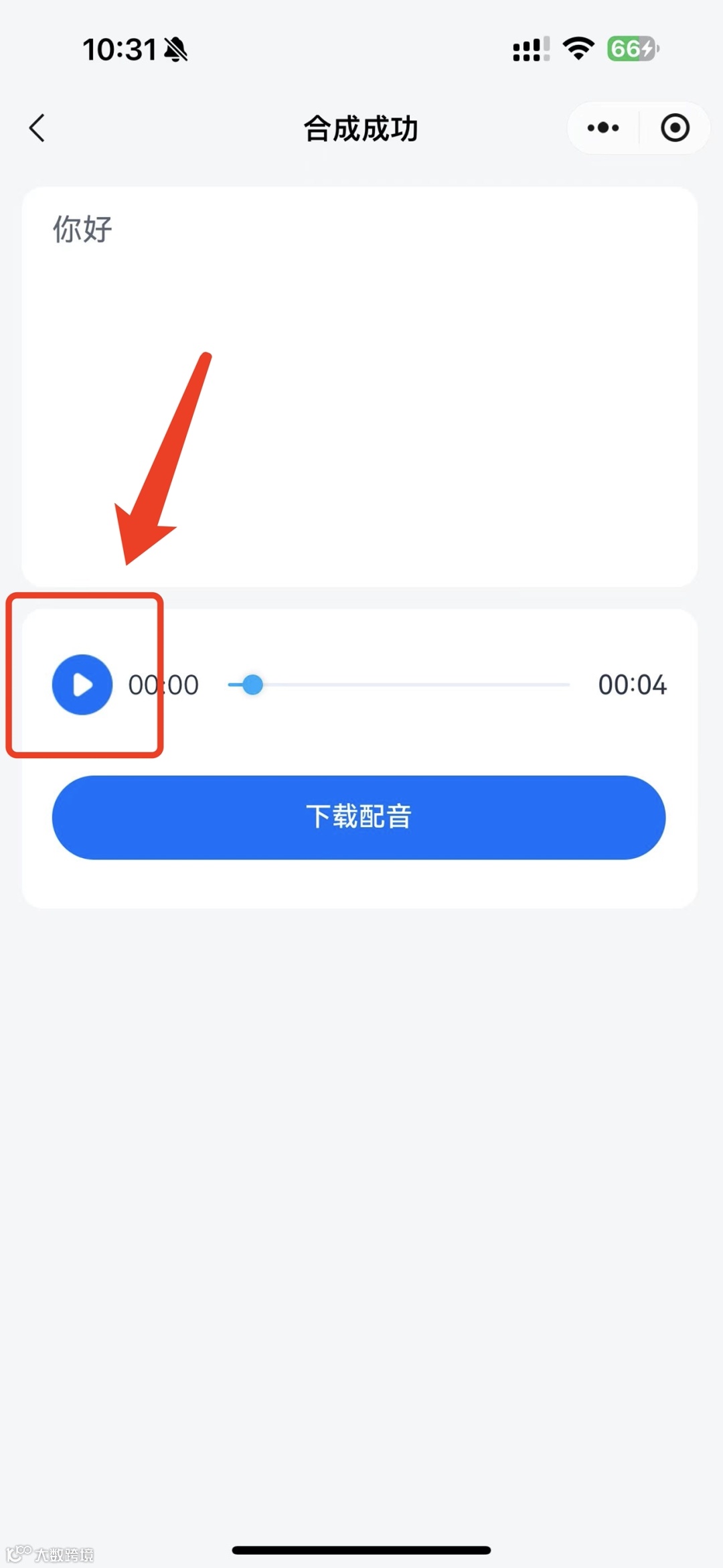
Task: Tap the 你好 text in preview area
Action: tap(81, 228)
